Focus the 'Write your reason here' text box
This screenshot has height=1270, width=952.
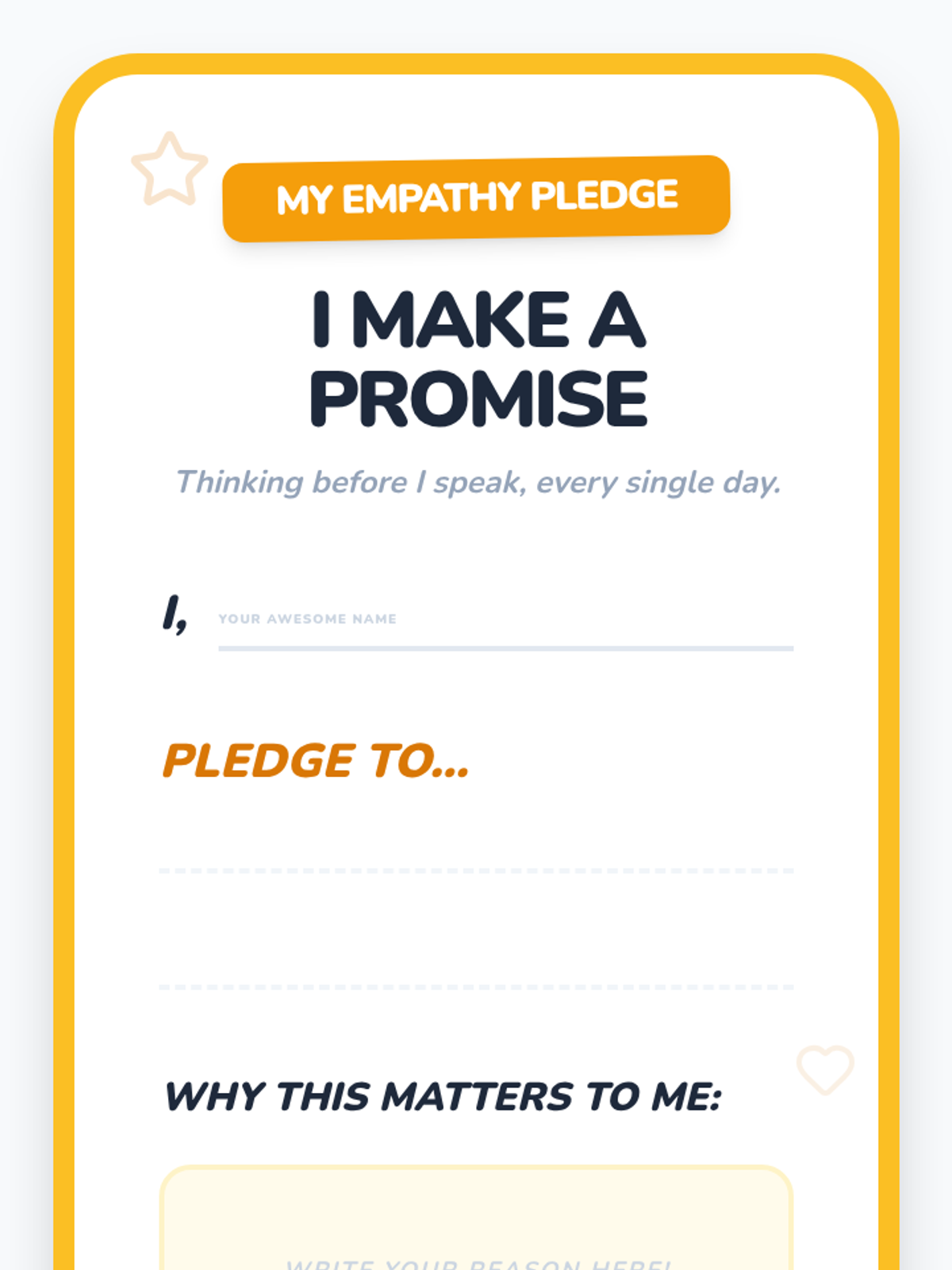pos(476,1218)
